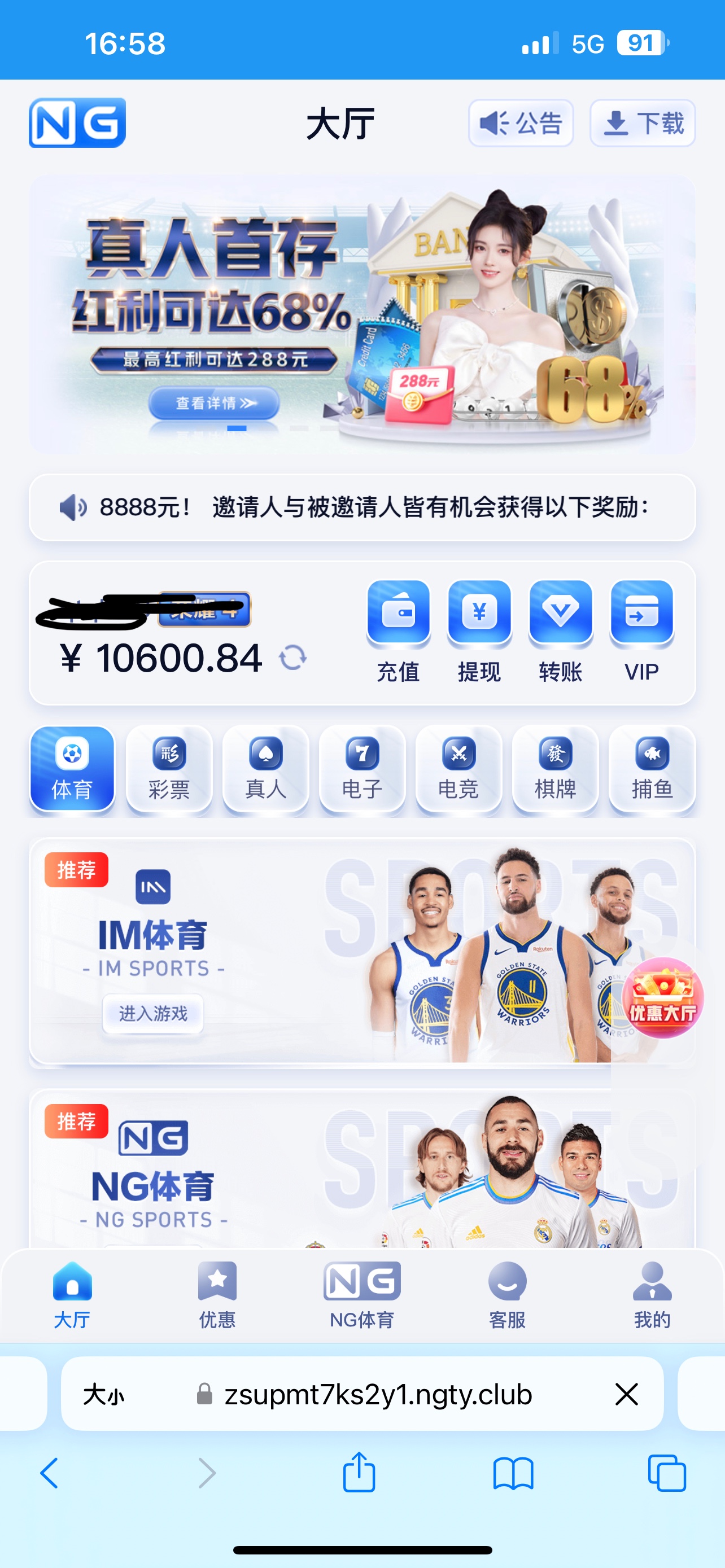The image size is (725, 1568).
Task: Open the VIP section
Action: (x=641, y=630)
